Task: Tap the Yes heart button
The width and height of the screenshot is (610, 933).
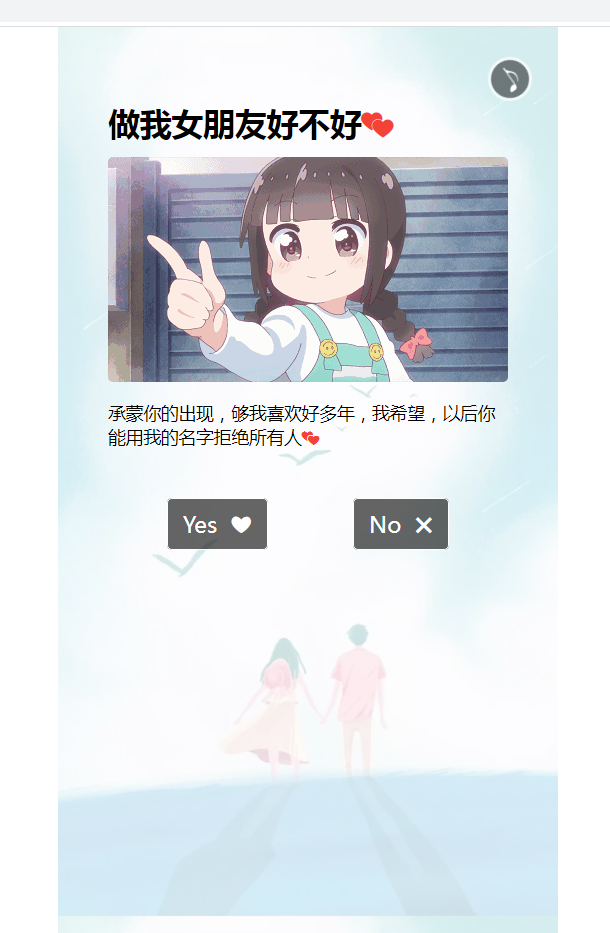Action: click(217, 524)
